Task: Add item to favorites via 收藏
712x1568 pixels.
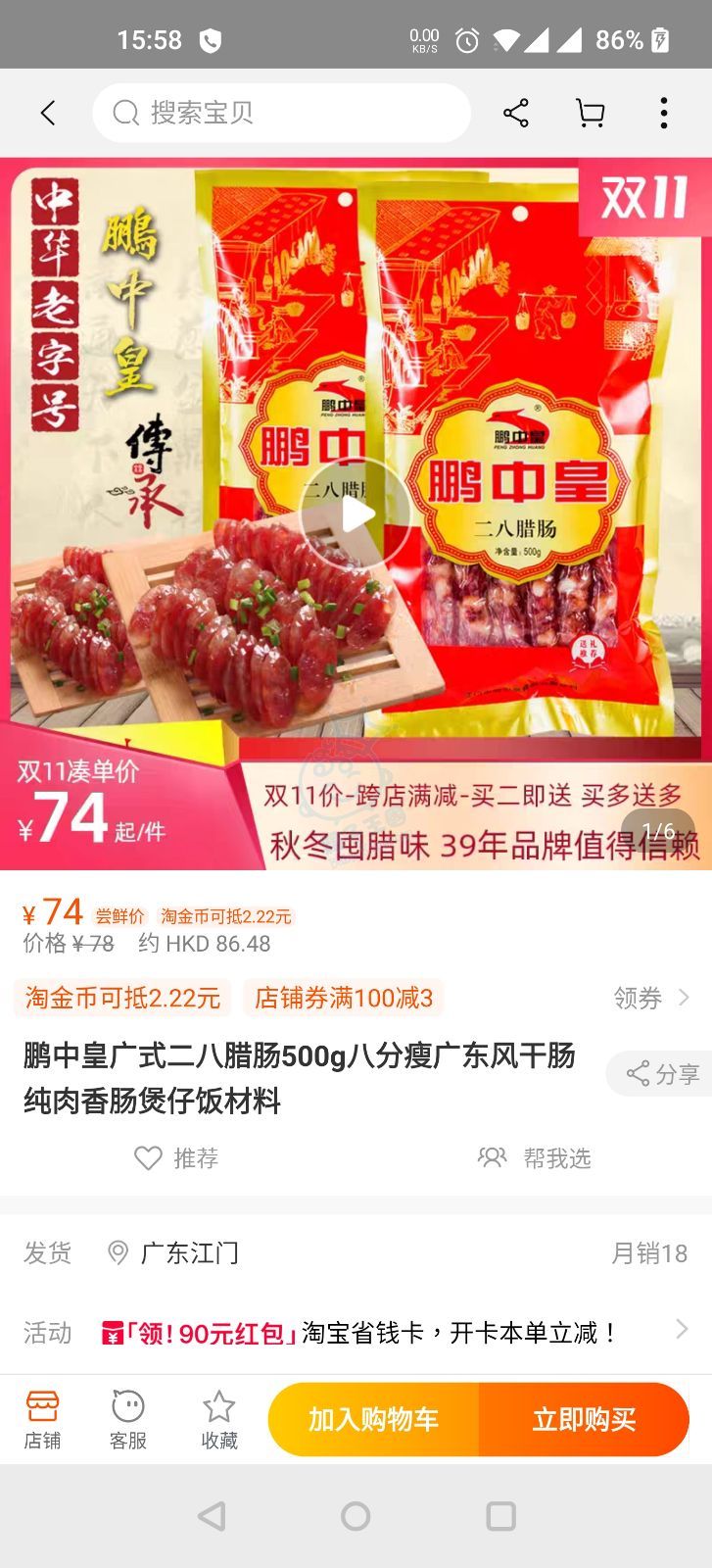Action: (x=218, y=1419)
